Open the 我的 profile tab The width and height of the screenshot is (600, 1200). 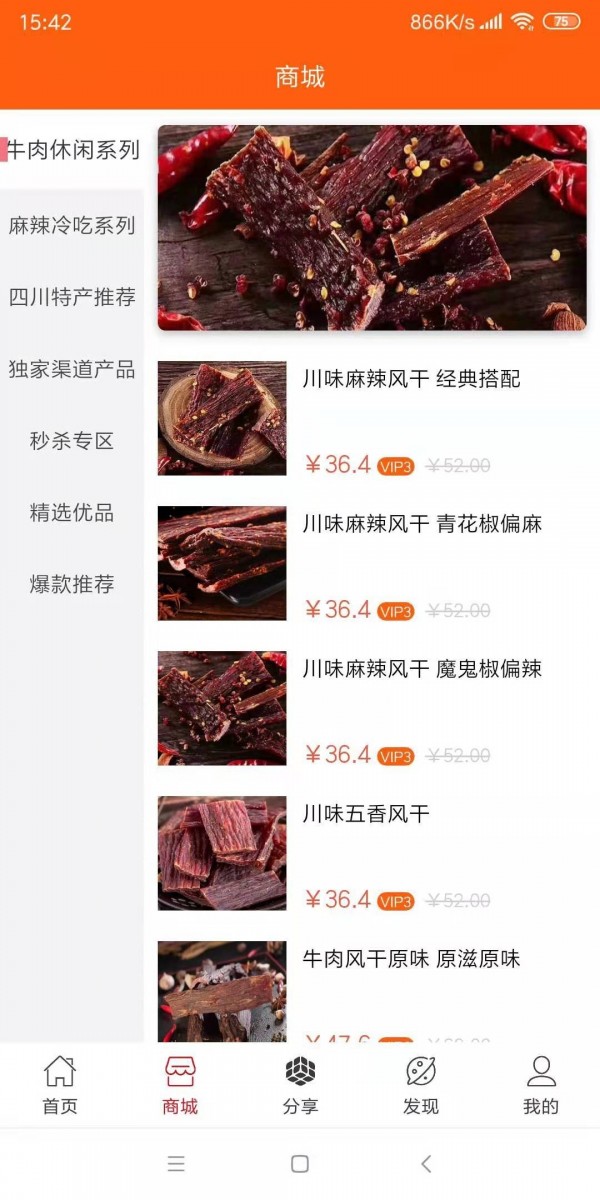click(541, 1085)
